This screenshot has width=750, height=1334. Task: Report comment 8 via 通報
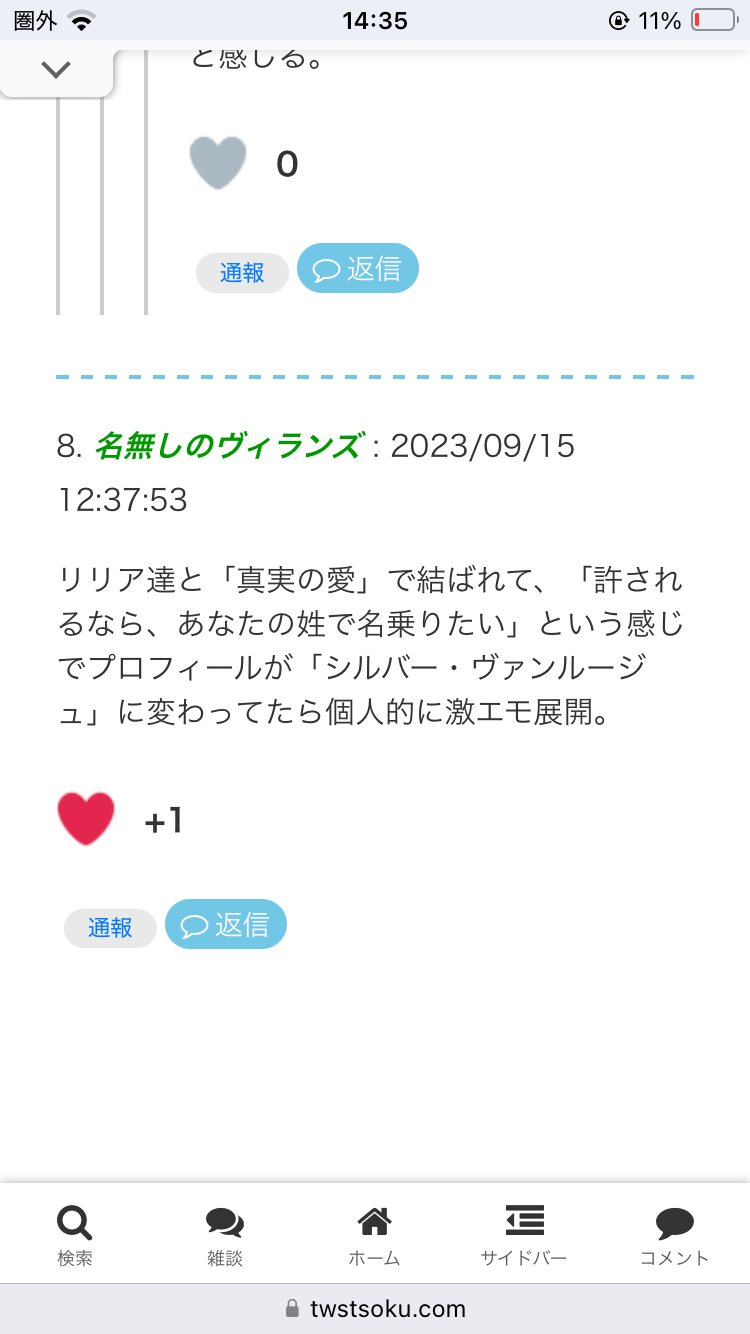click(110, 928)
